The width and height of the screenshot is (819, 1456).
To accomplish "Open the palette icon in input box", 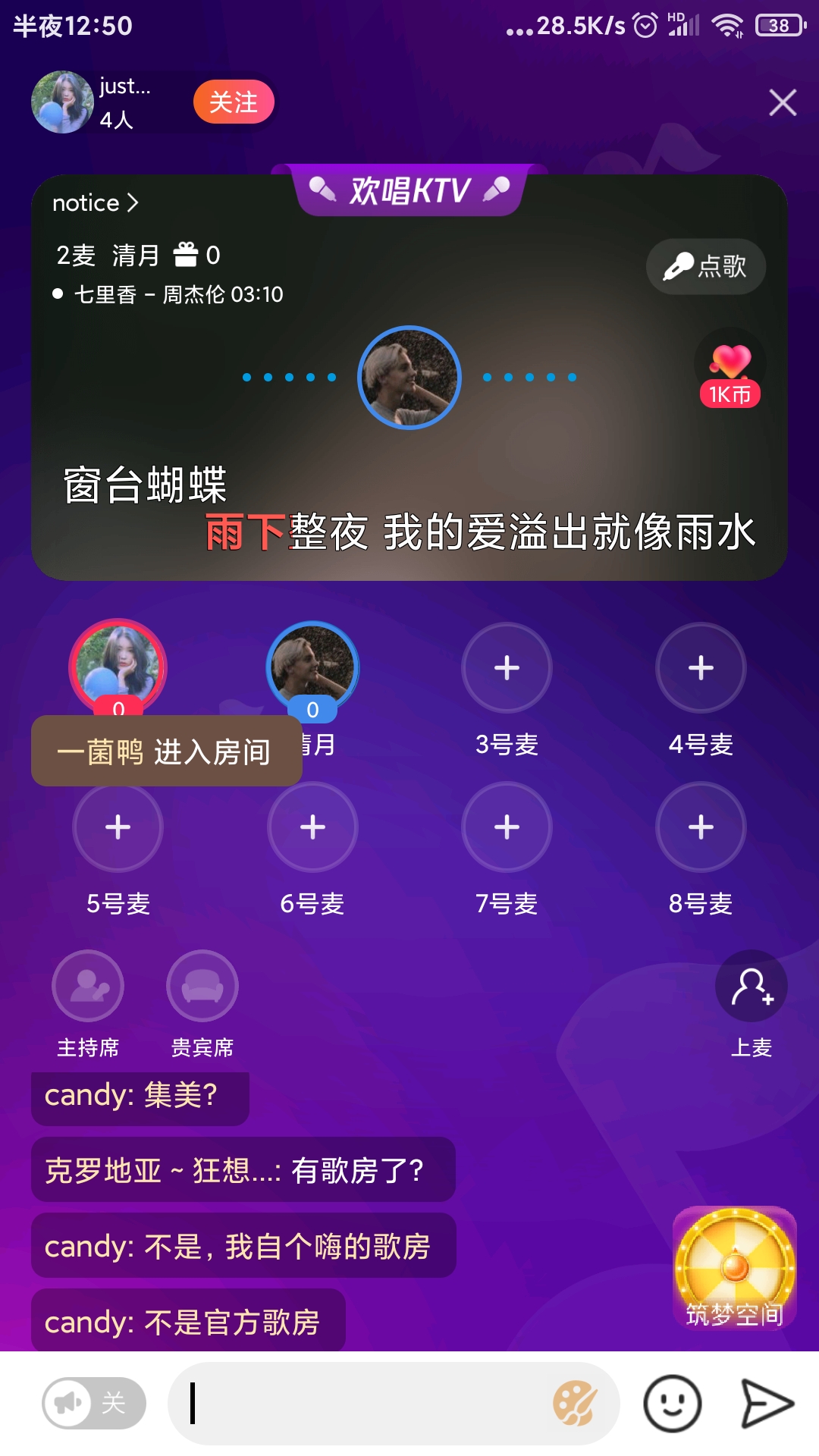I will tap(575, 1403).
